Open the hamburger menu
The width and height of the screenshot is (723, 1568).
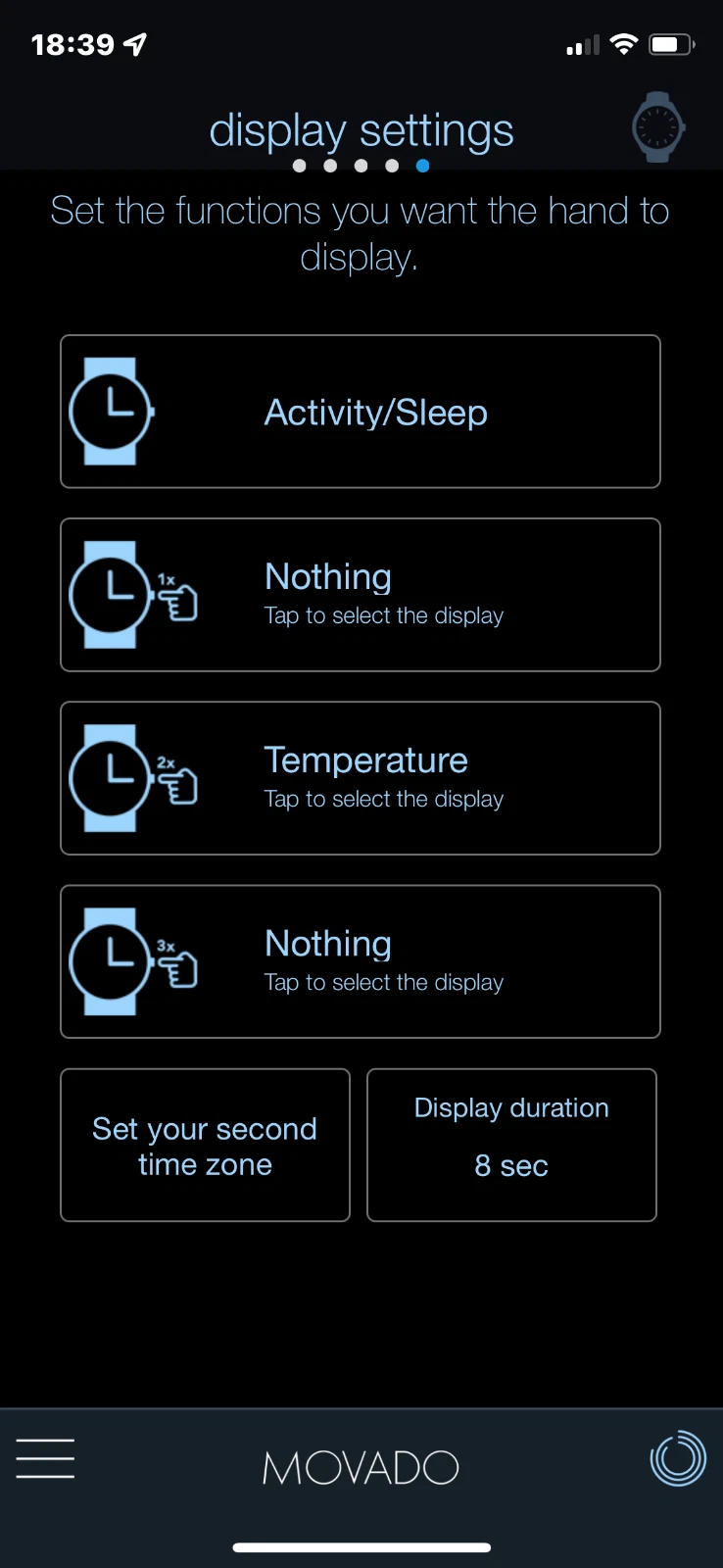pyautogui.click(x=45, y=1458)
